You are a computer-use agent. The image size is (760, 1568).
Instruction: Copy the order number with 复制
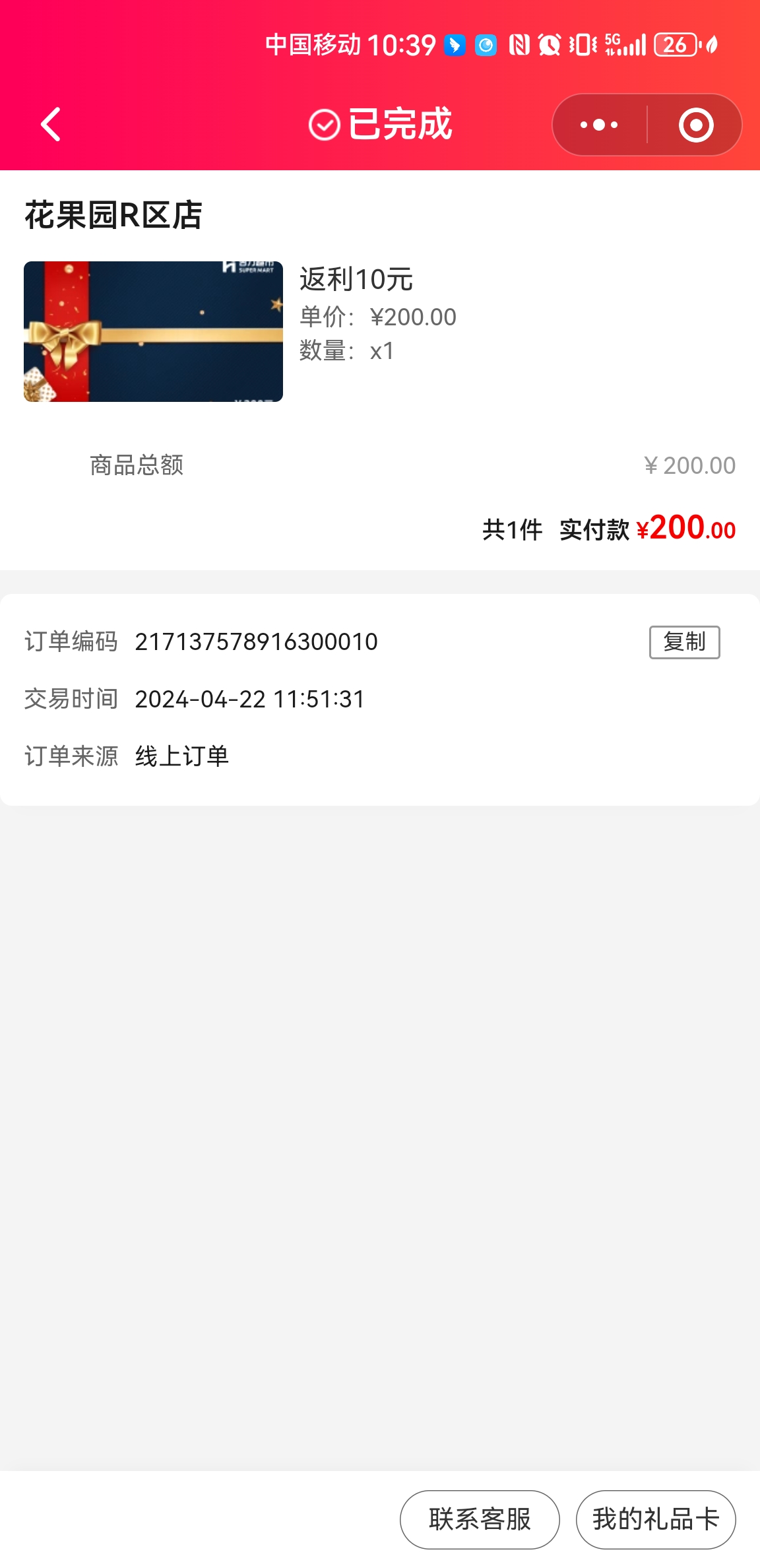684,642
